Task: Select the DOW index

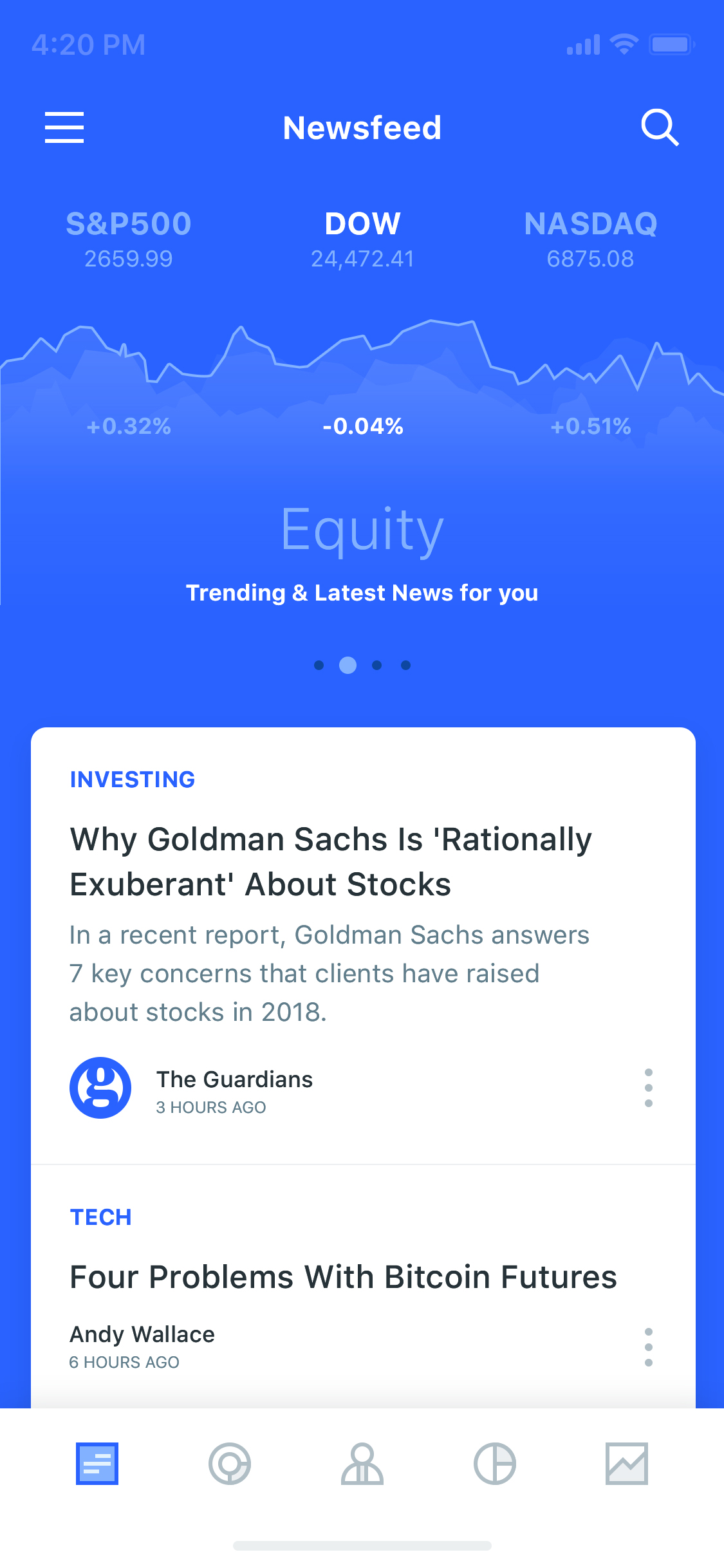Action: [362, 239]
